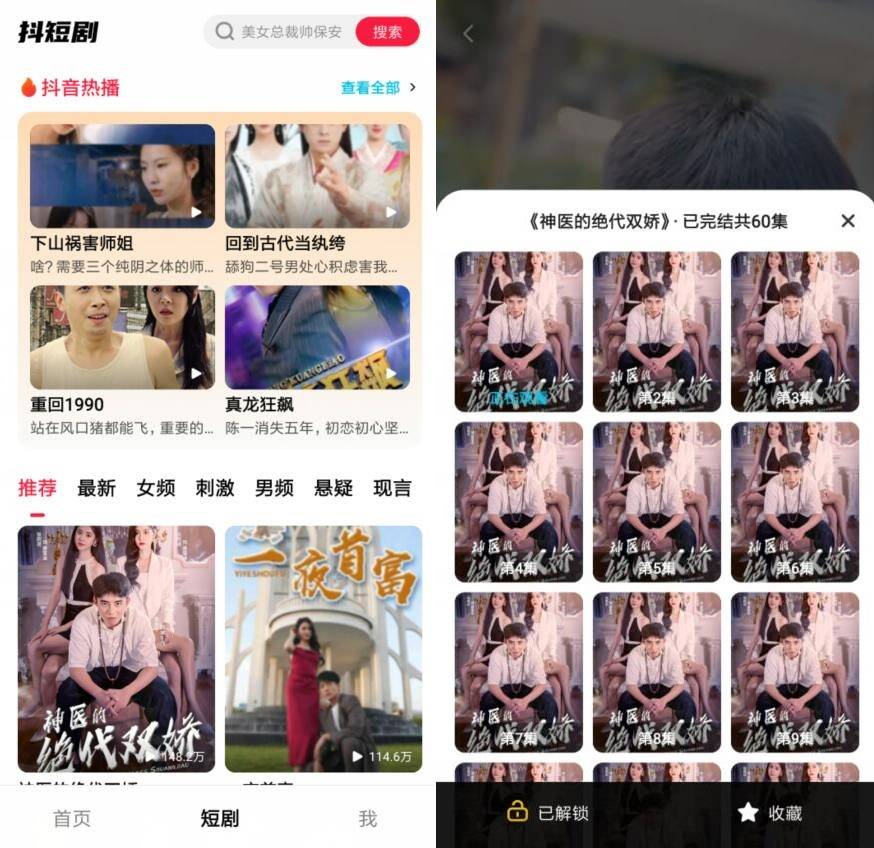Select episode 第9集

[x=794, y=672]
